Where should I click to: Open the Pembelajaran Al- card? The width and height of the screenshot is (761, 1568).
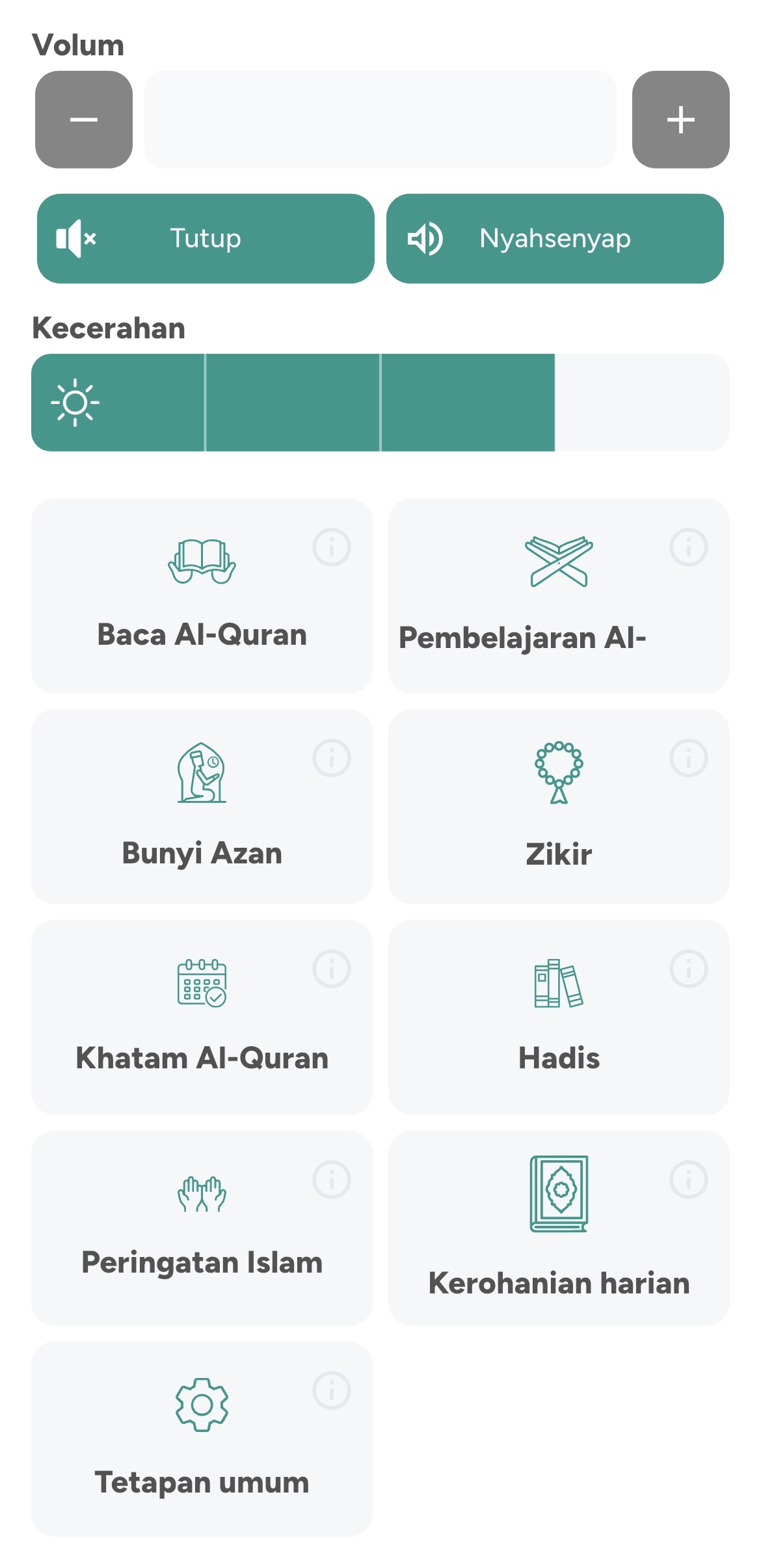point(558,596)
